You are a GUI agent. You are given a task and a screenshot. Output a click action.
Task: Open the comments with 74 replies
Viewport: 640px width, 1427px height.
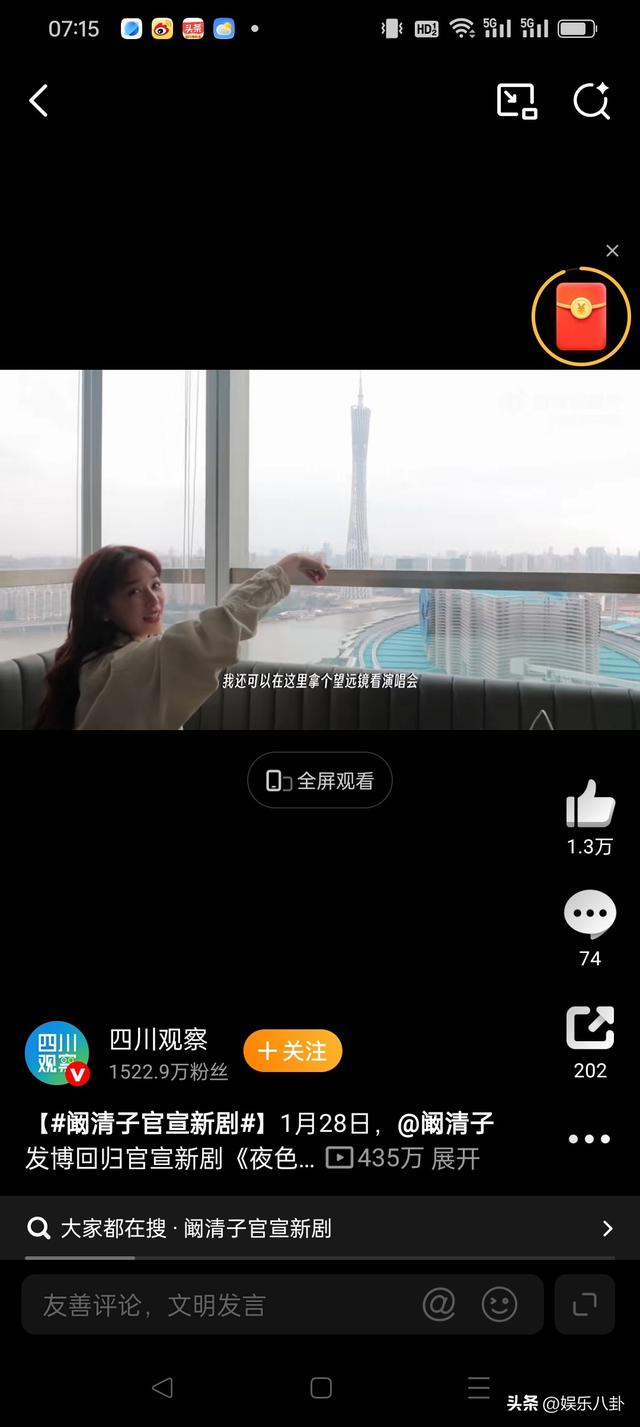point(590,913)
